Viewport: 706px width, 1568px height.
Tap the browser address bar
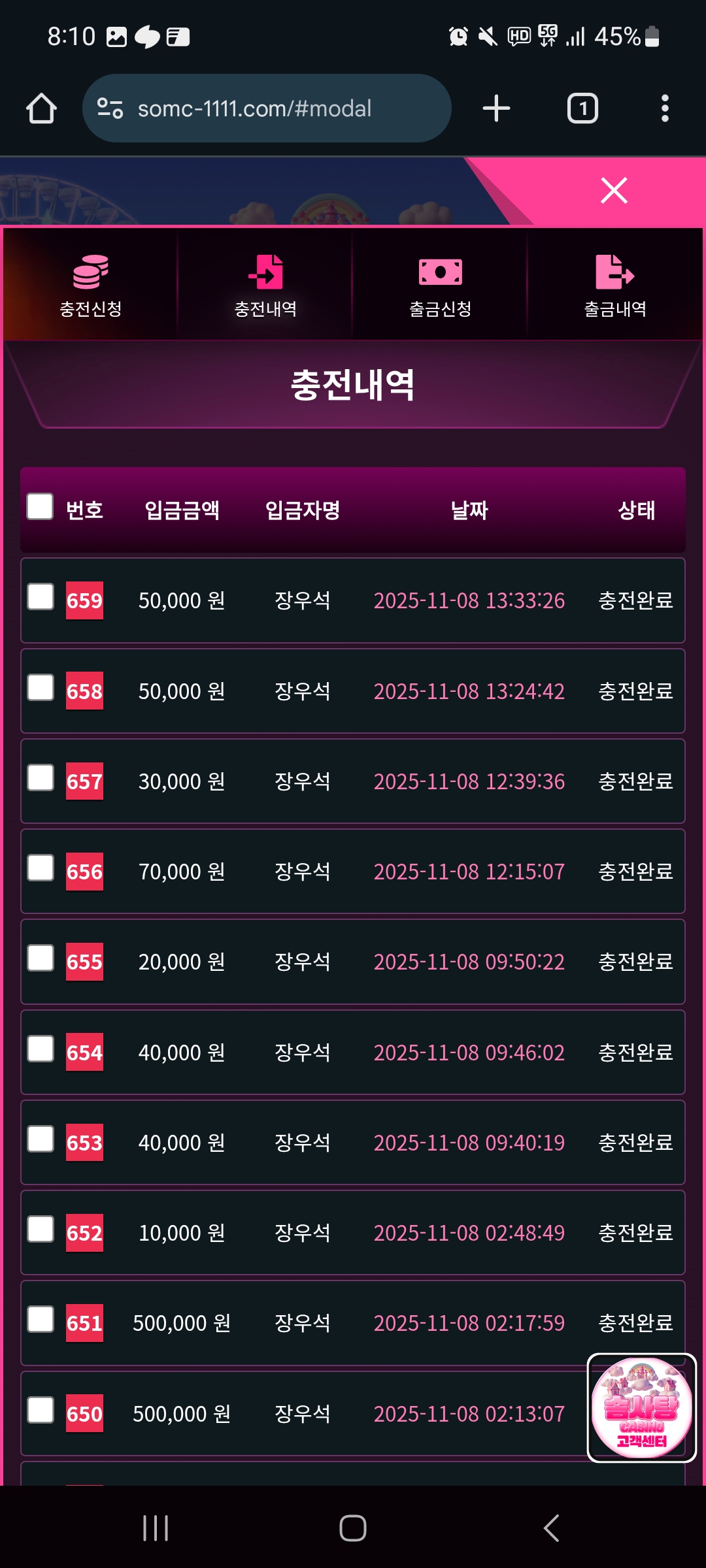tap(267, 108)
